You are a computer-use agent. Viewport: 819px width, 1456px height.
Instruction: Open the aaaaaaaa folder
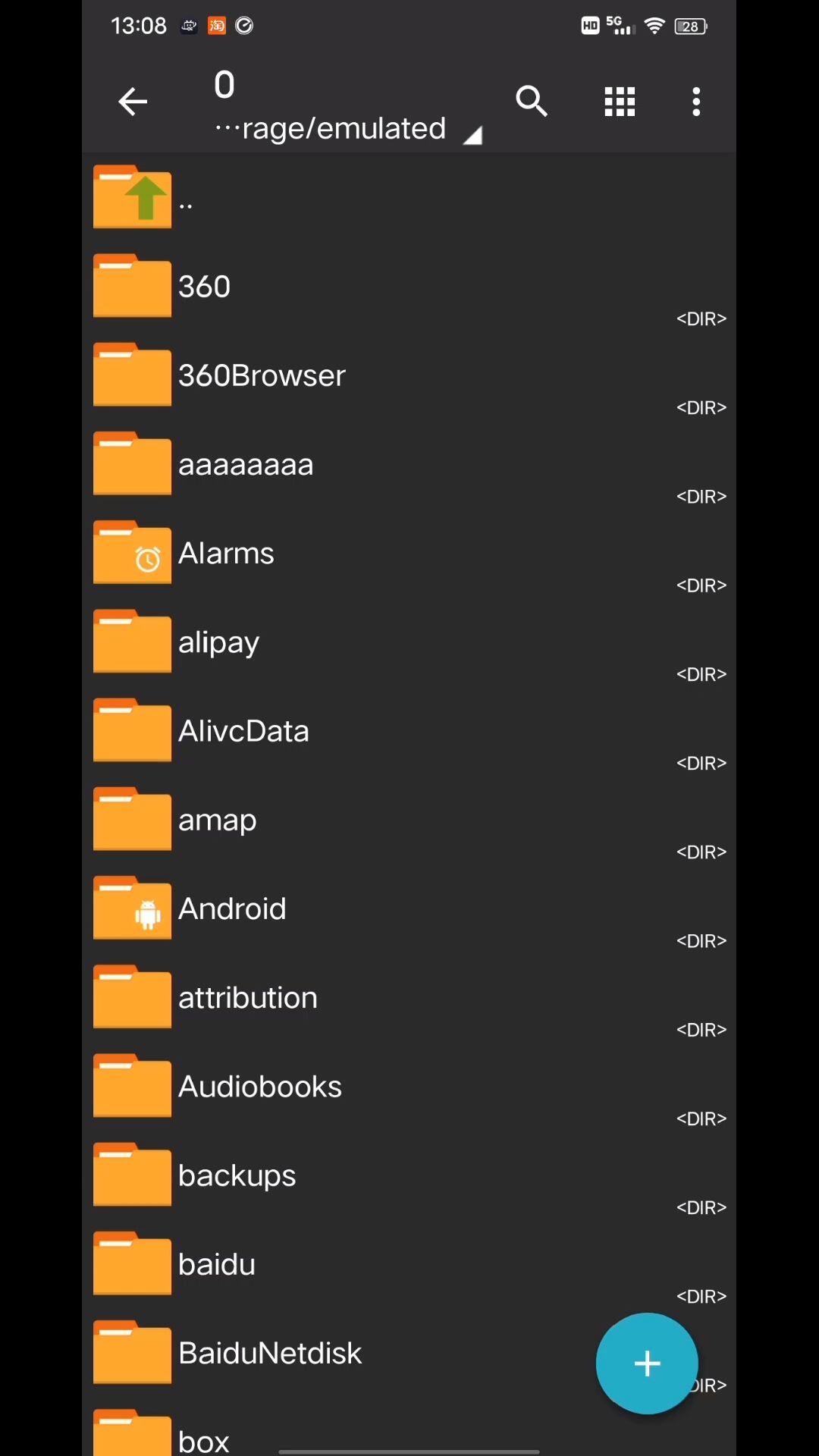[x=409, y=463]
